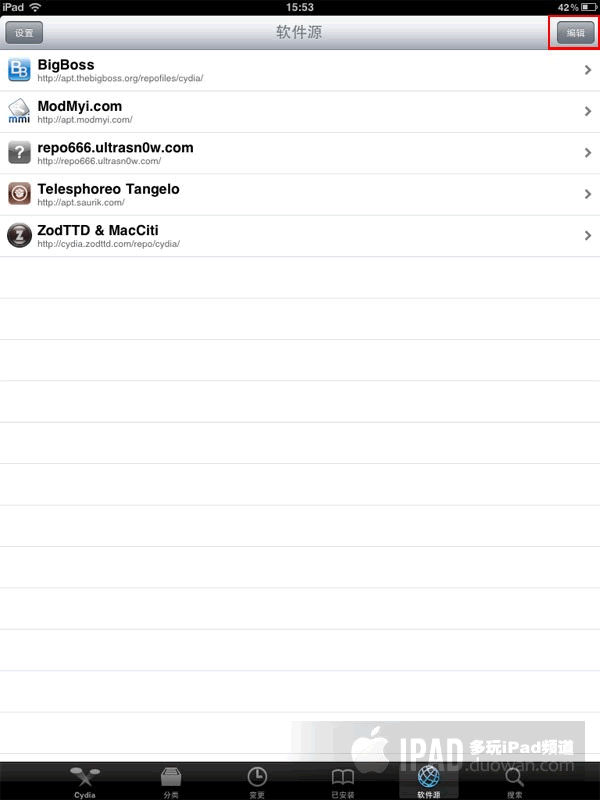
Task: Switch to the Cydia home tab
Action: (85, 781)
